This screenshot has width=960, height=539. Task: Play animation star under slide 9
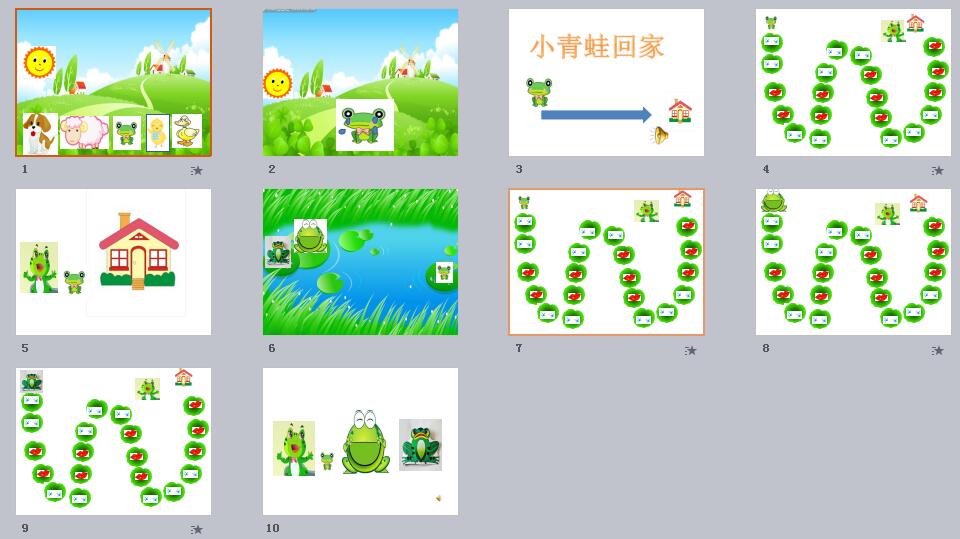[197, 530]
